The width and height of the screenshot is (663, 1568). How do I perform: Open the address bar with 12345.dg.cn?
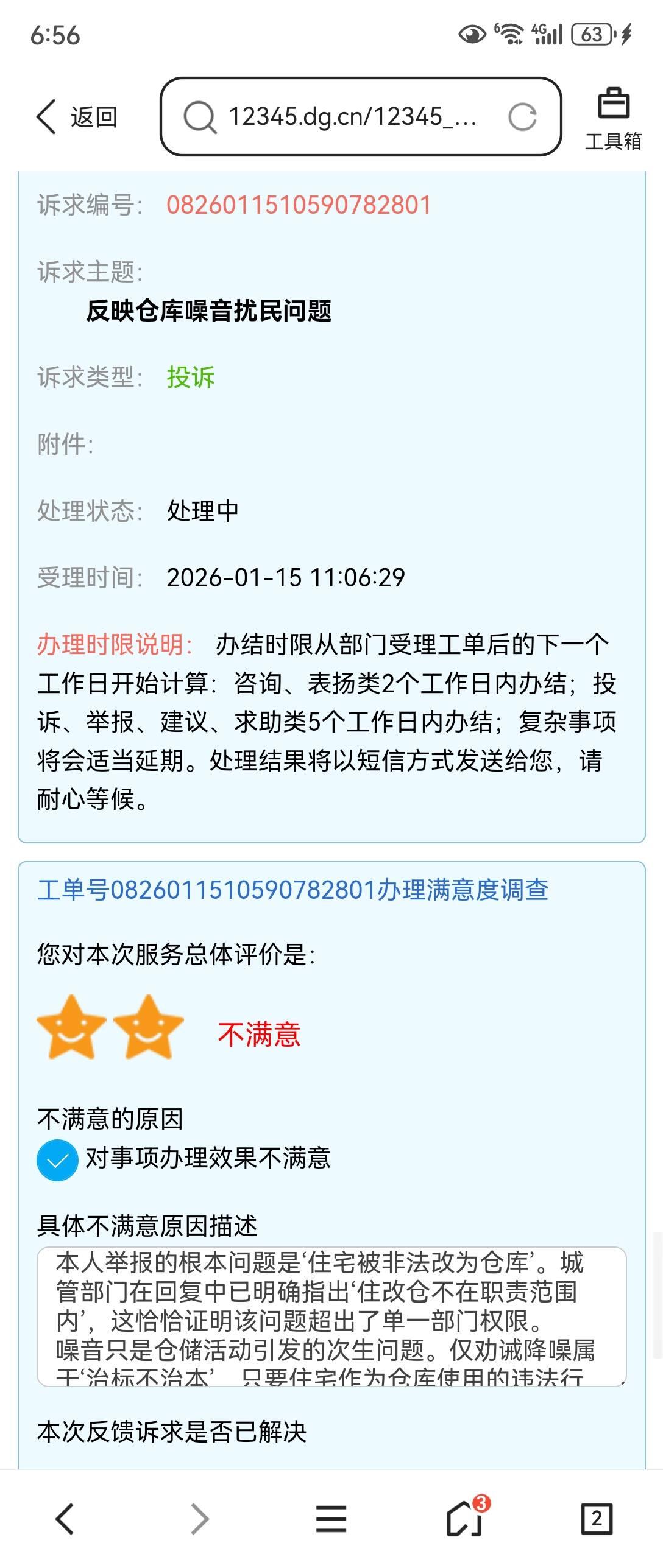coord(350,116)
